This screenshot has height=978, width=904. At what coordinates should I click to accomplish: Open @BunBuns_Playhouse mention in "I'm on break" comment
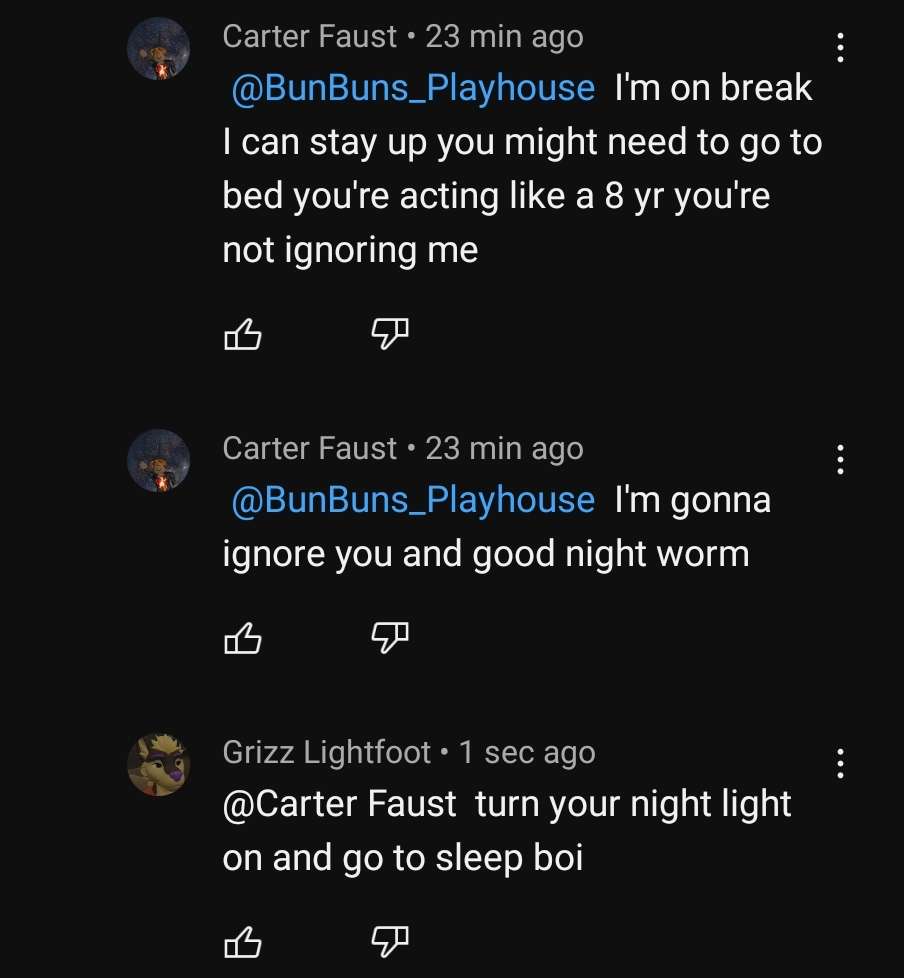tap(412, 88)
